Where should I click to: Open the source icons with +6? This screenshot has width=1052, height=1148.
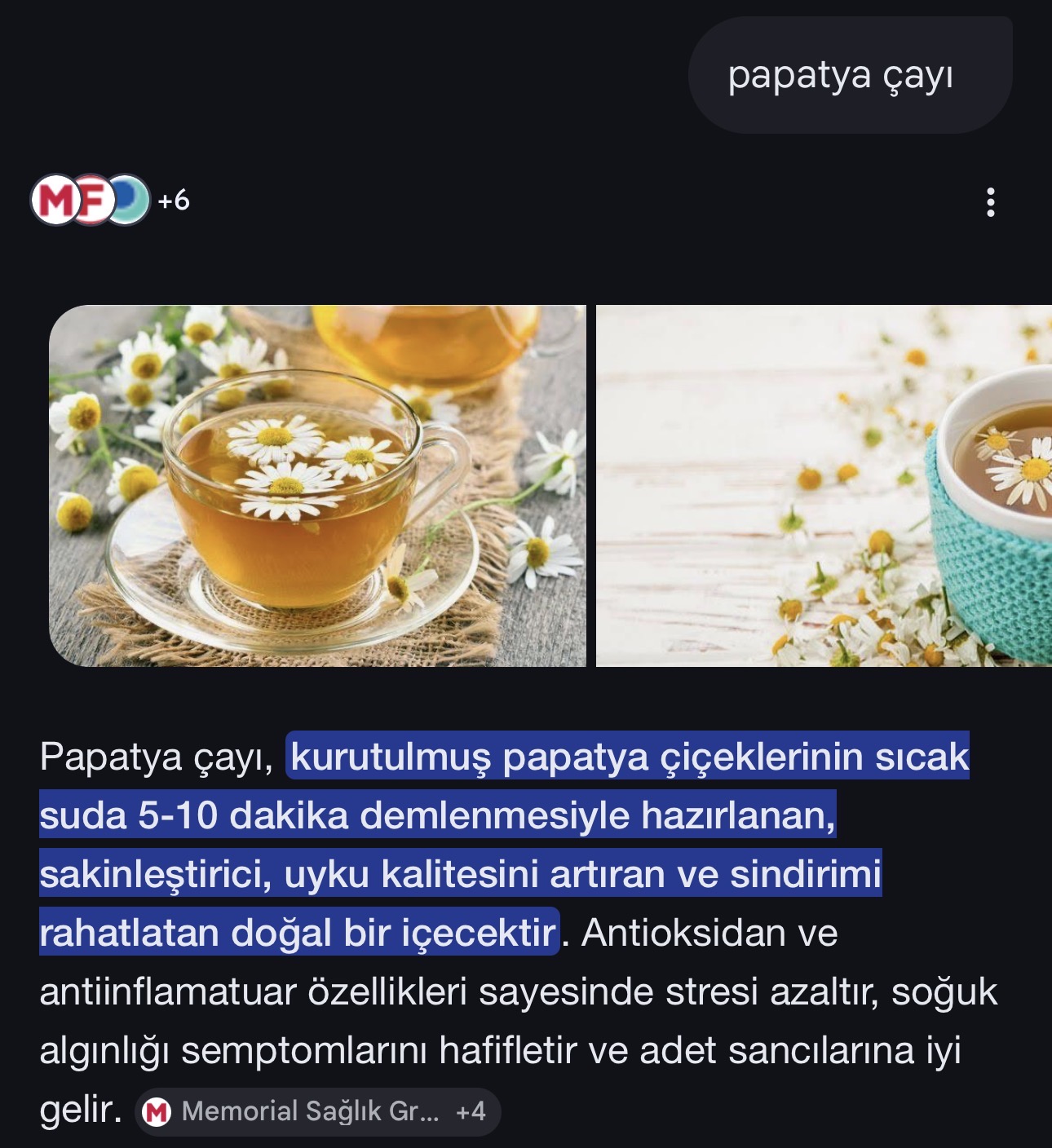(x=110, y=200)
